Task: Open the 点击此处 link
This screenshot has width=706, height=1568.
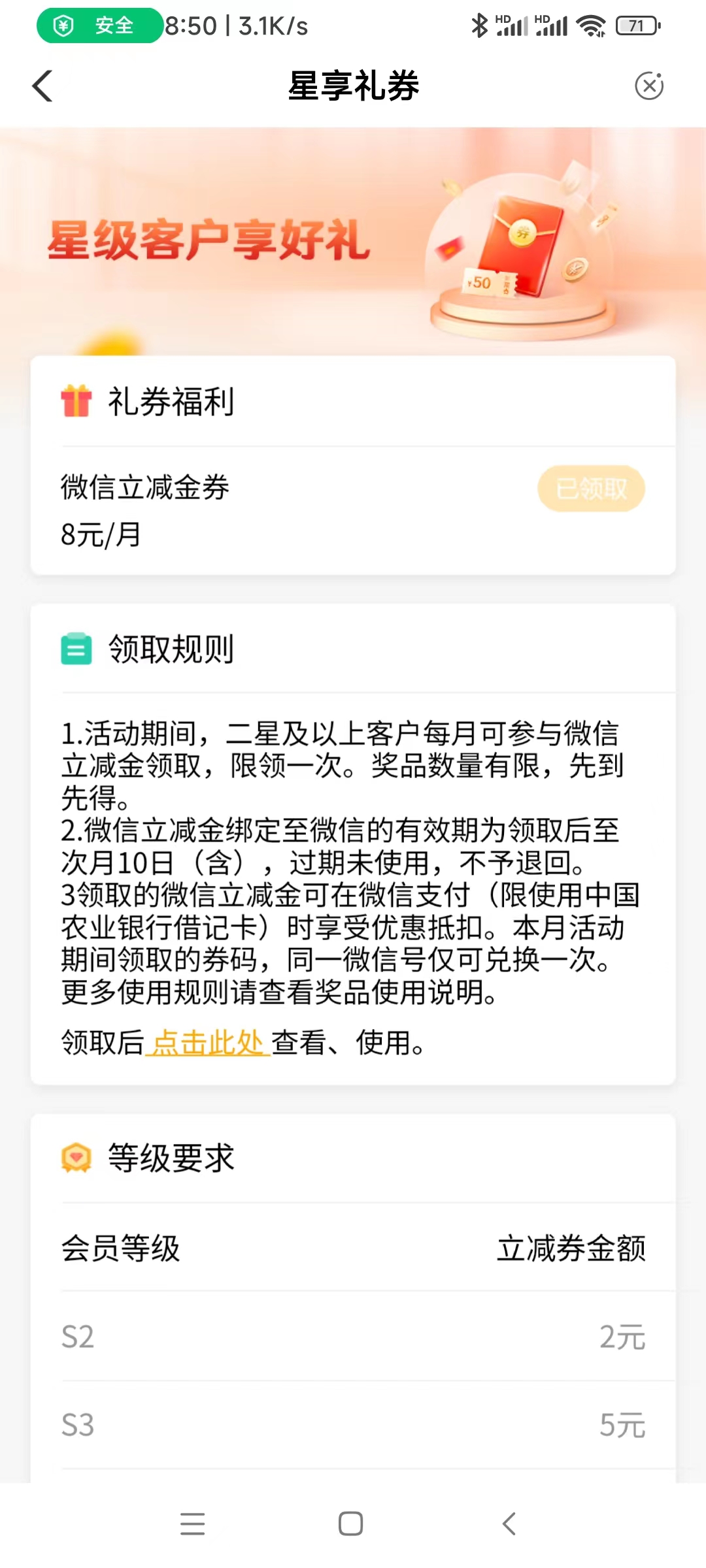Action: 208,1042
